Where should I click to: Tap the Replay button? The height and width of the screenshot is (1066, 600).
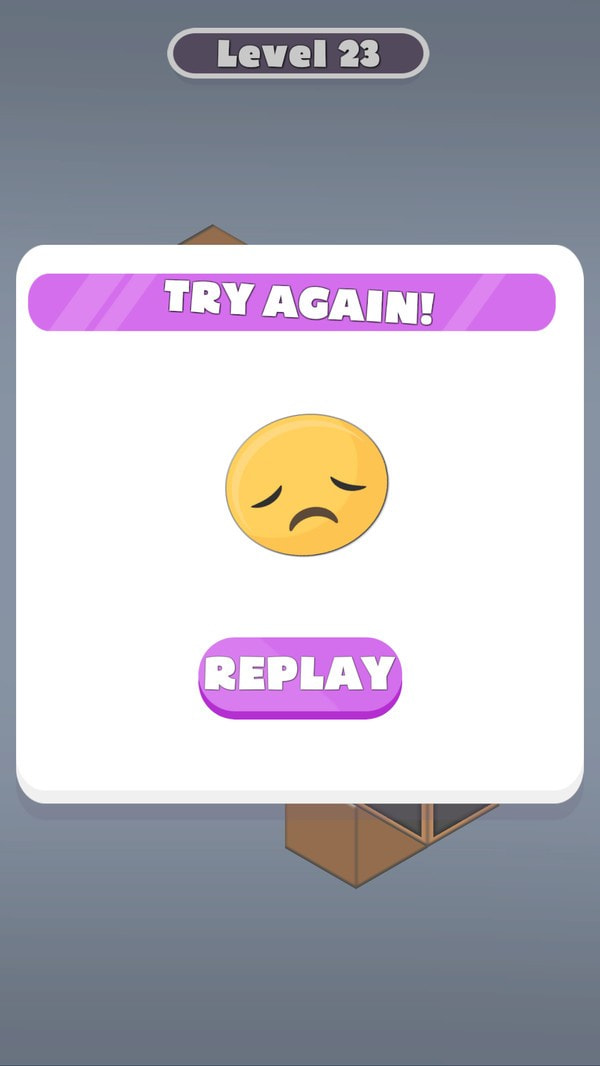[300, 675]
